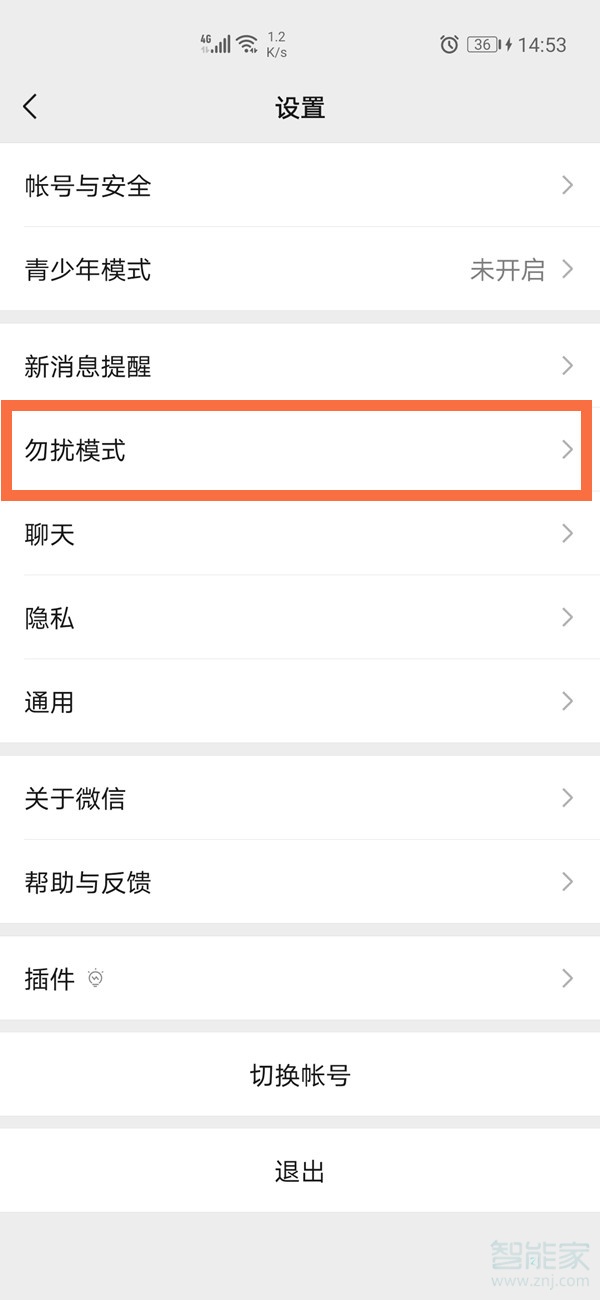Open 通用 settings

tap(300, 702)
